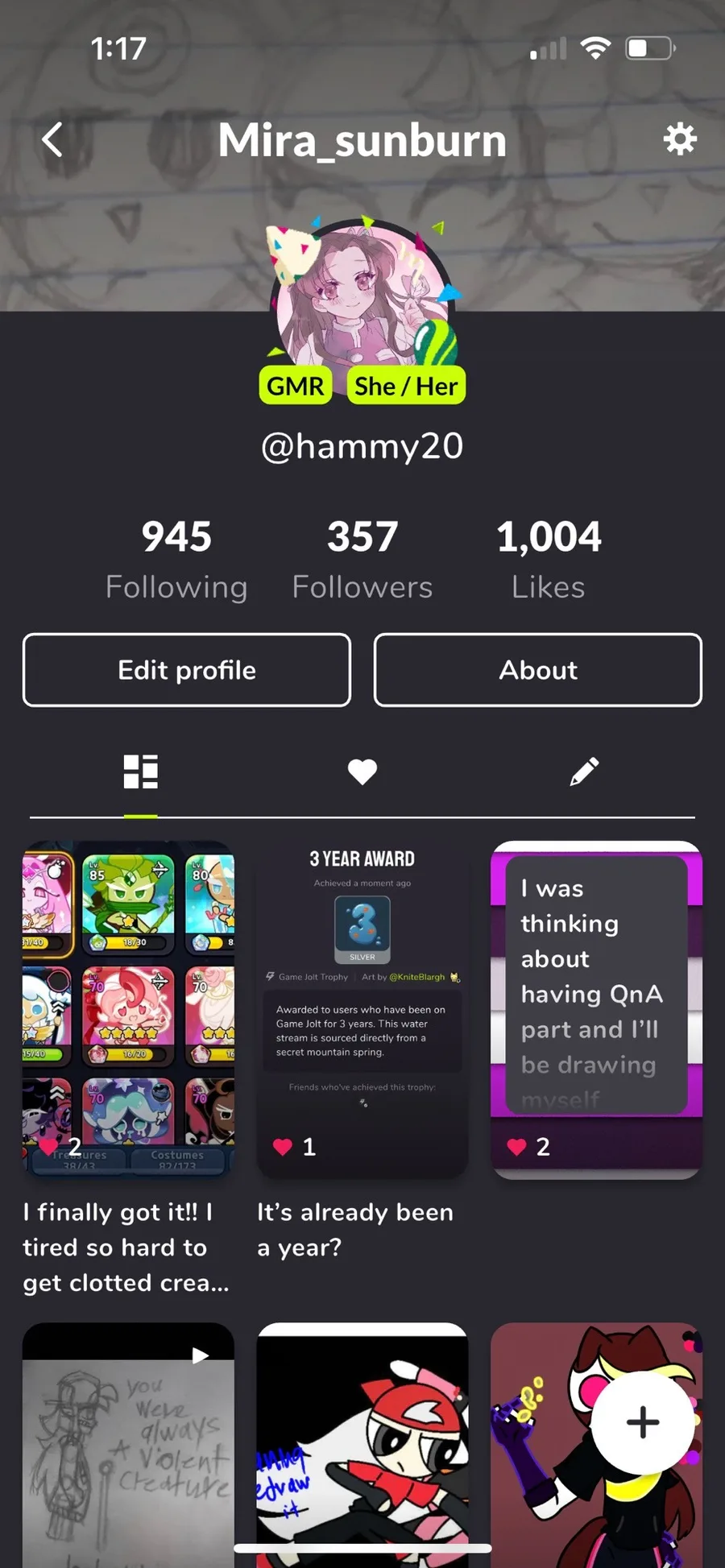Switch to the posts grid tab
The image size is (725, 1568).
[140, 772]
